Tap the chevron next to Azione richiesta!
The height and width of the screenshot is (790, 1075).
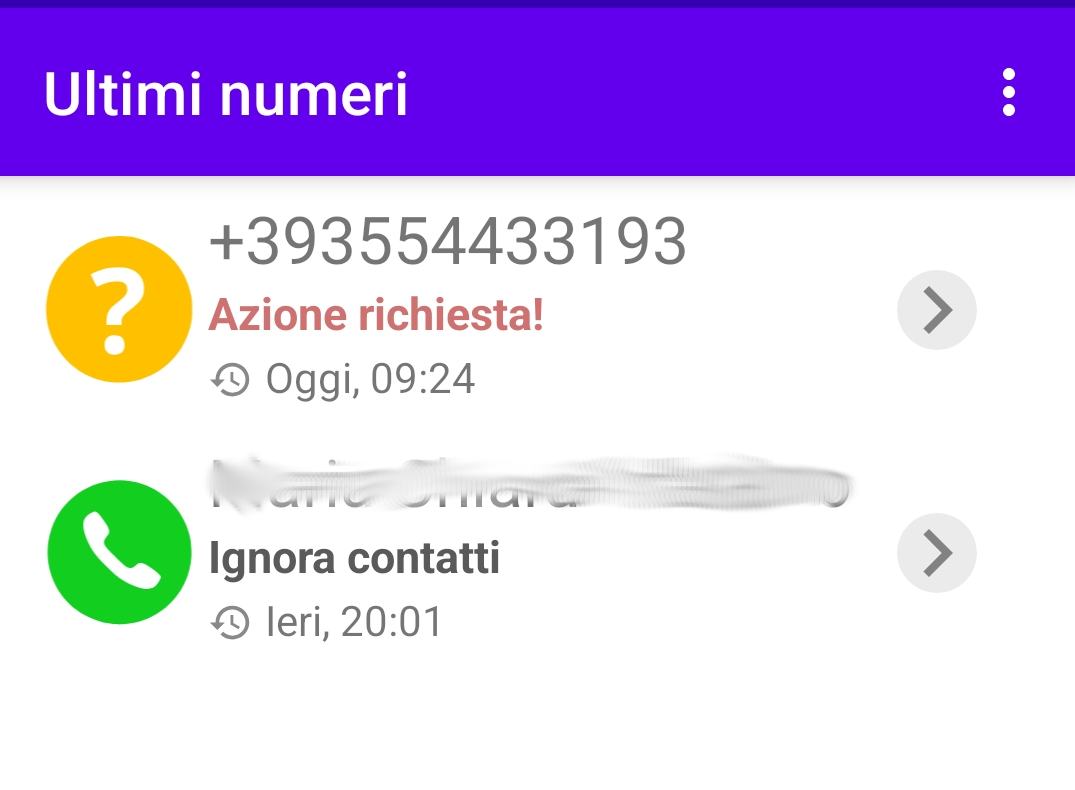[x=936, y=310]
